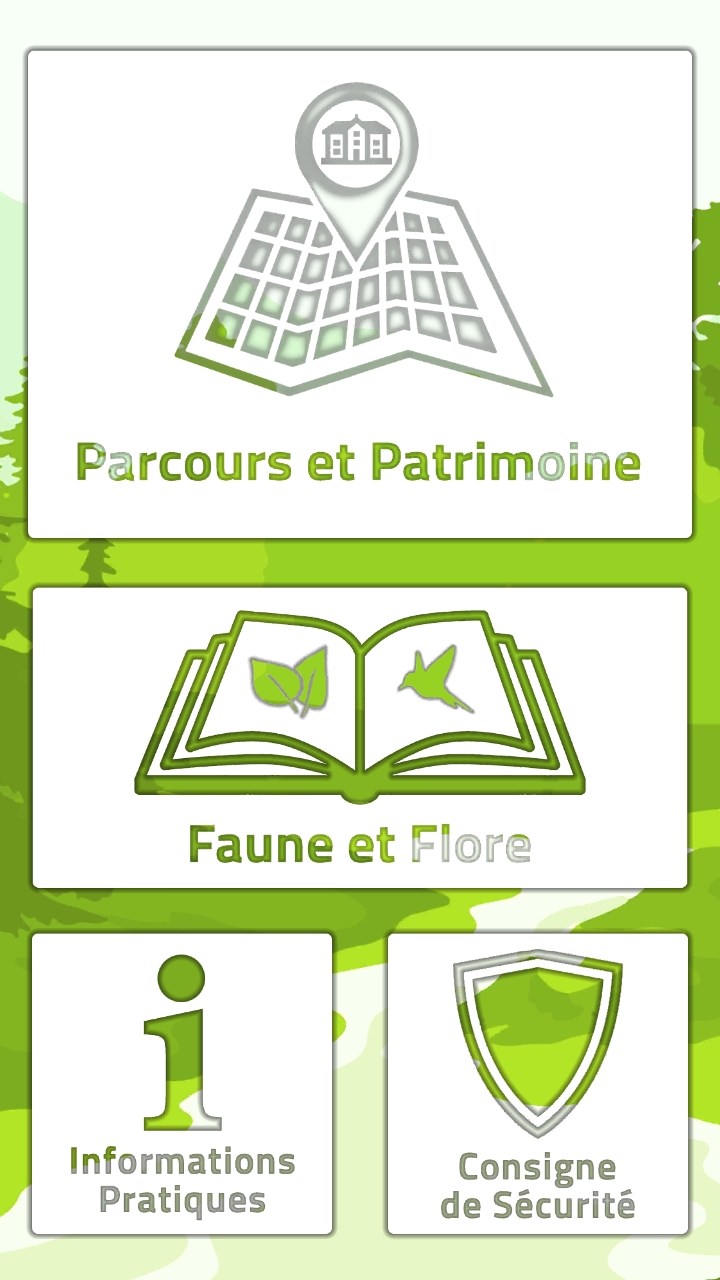View the Consigne de Sécurité tile

point(538,1084)
